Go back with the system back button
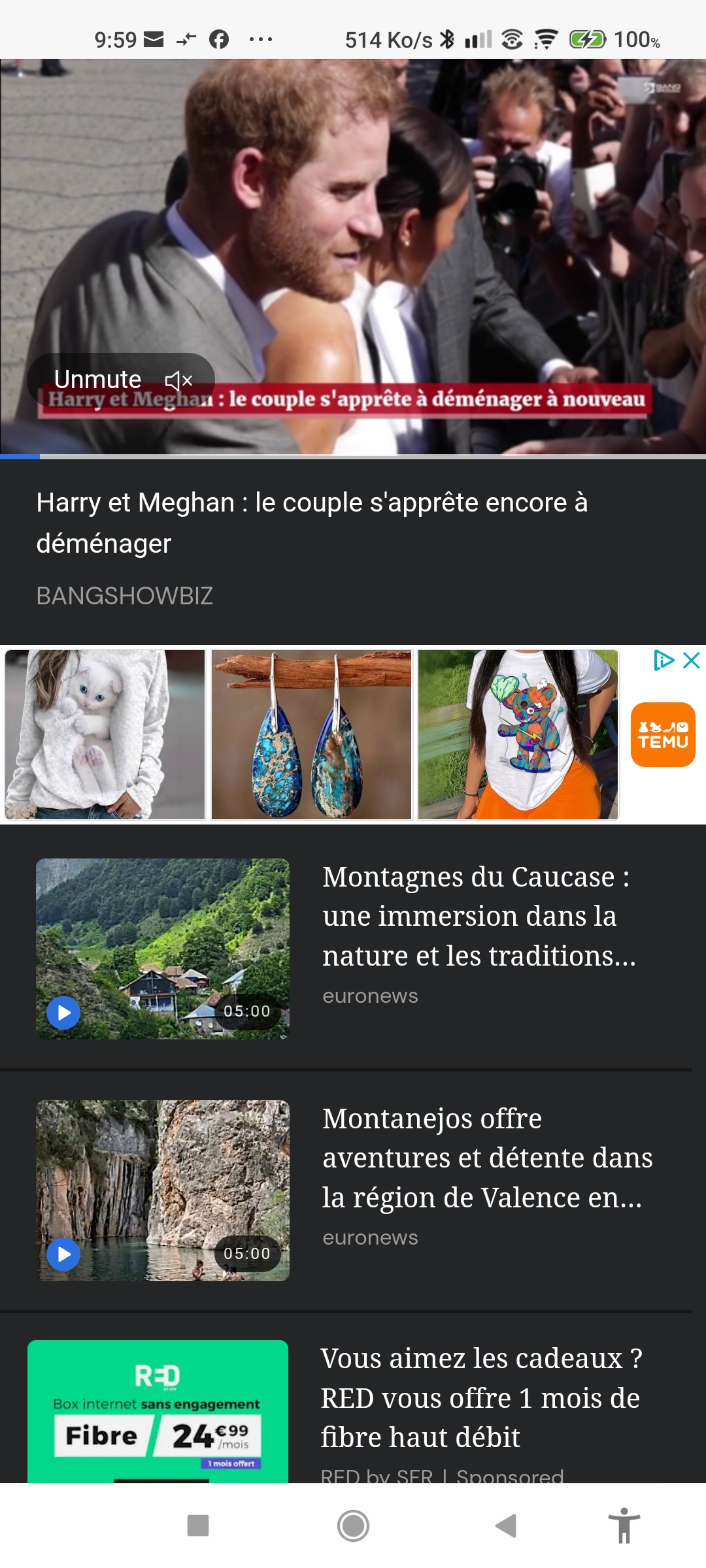The width and height of the screenshot is (706, 1568). tap(506, 1526)
